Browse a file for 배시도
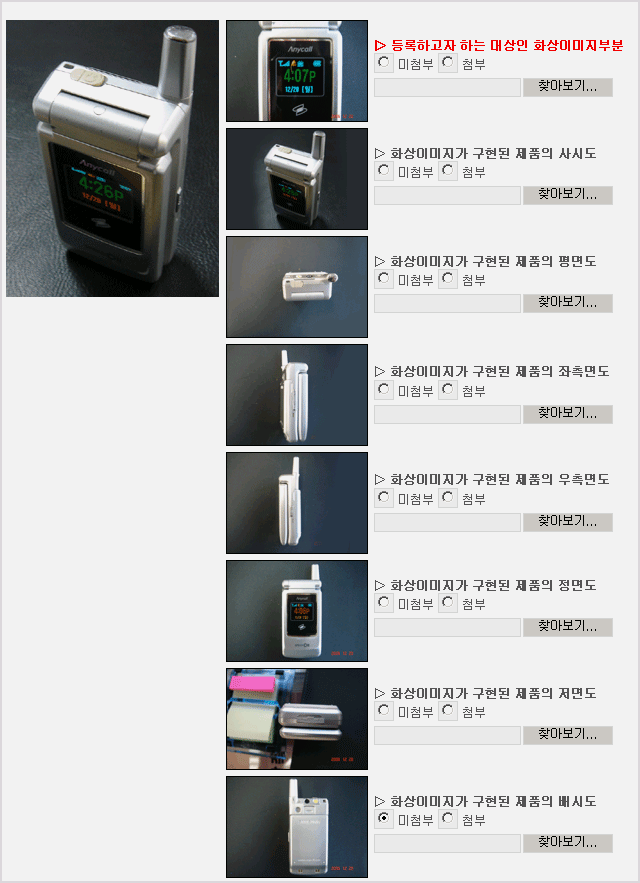The width and height of the screenshot is (640, 883). pos(567,843)
